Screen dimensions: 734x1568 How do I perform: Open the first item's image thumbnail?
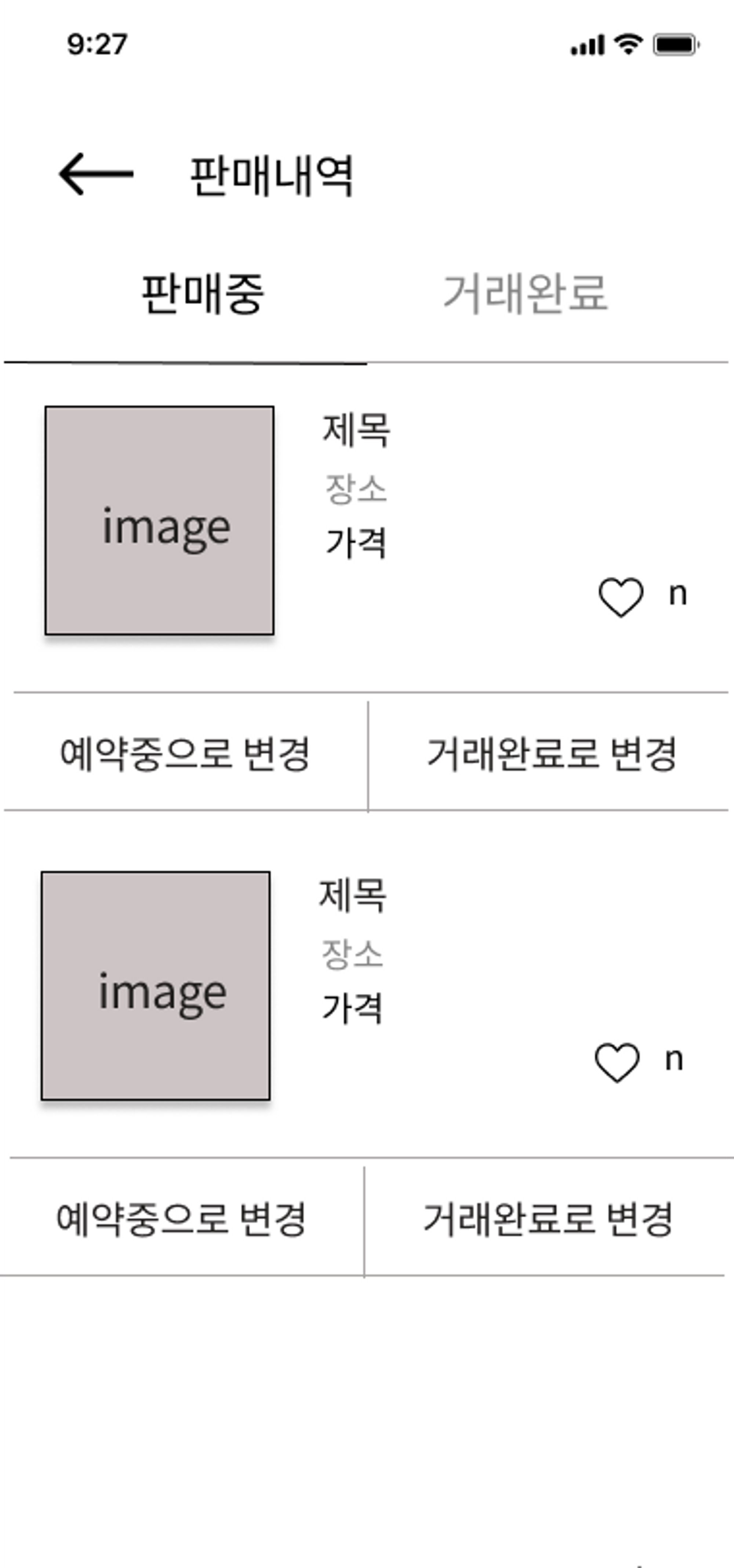coord(160,521)
